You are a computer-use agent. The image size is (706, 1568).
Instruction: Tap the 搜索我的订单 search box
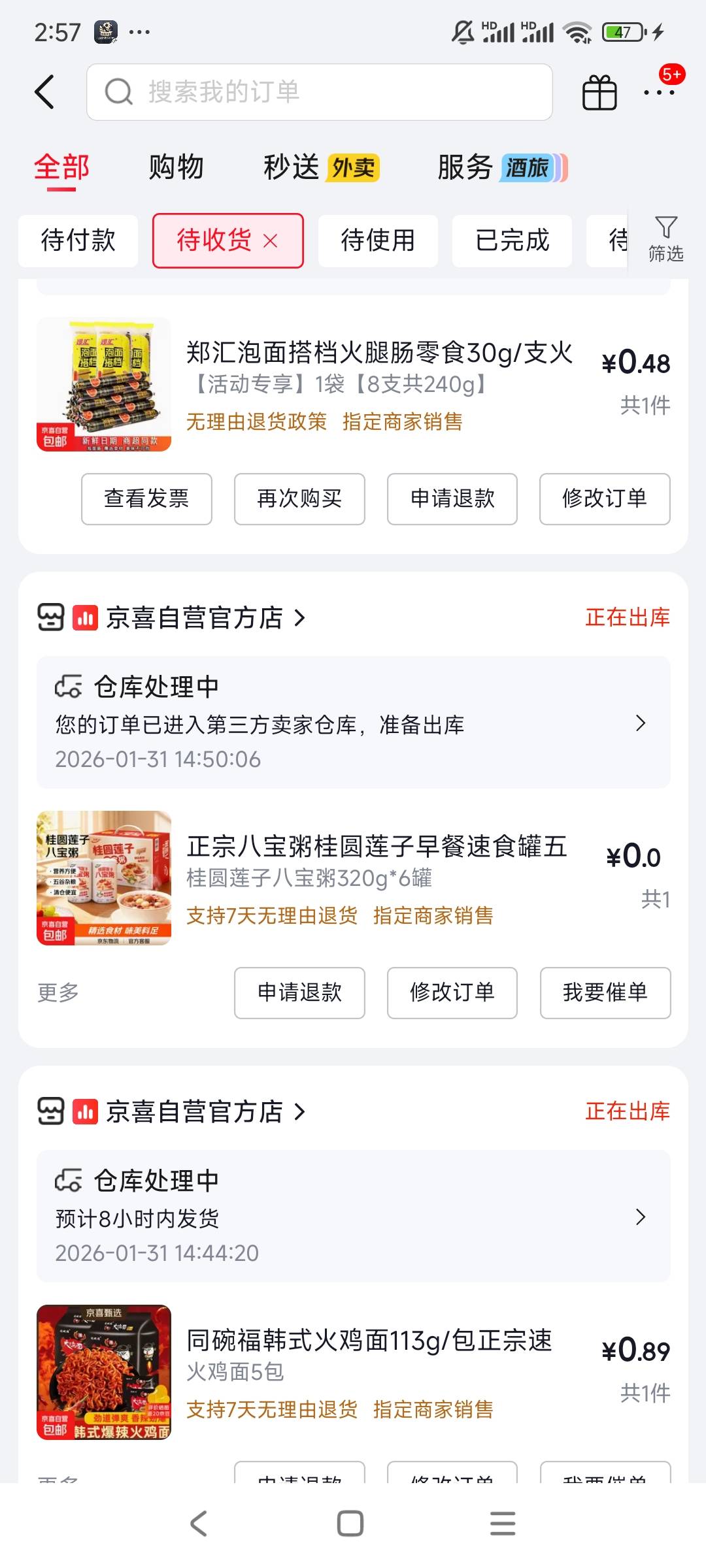click(x=319, y=92)
